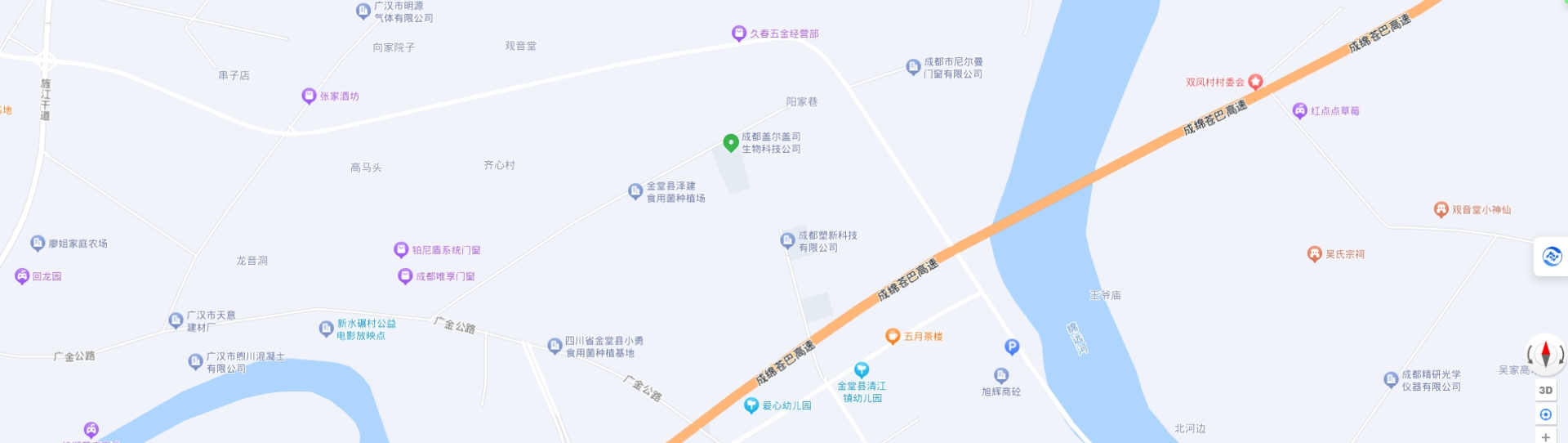Switch the map to 3D view
The image size is (1568, 443).
point(1545,391)
